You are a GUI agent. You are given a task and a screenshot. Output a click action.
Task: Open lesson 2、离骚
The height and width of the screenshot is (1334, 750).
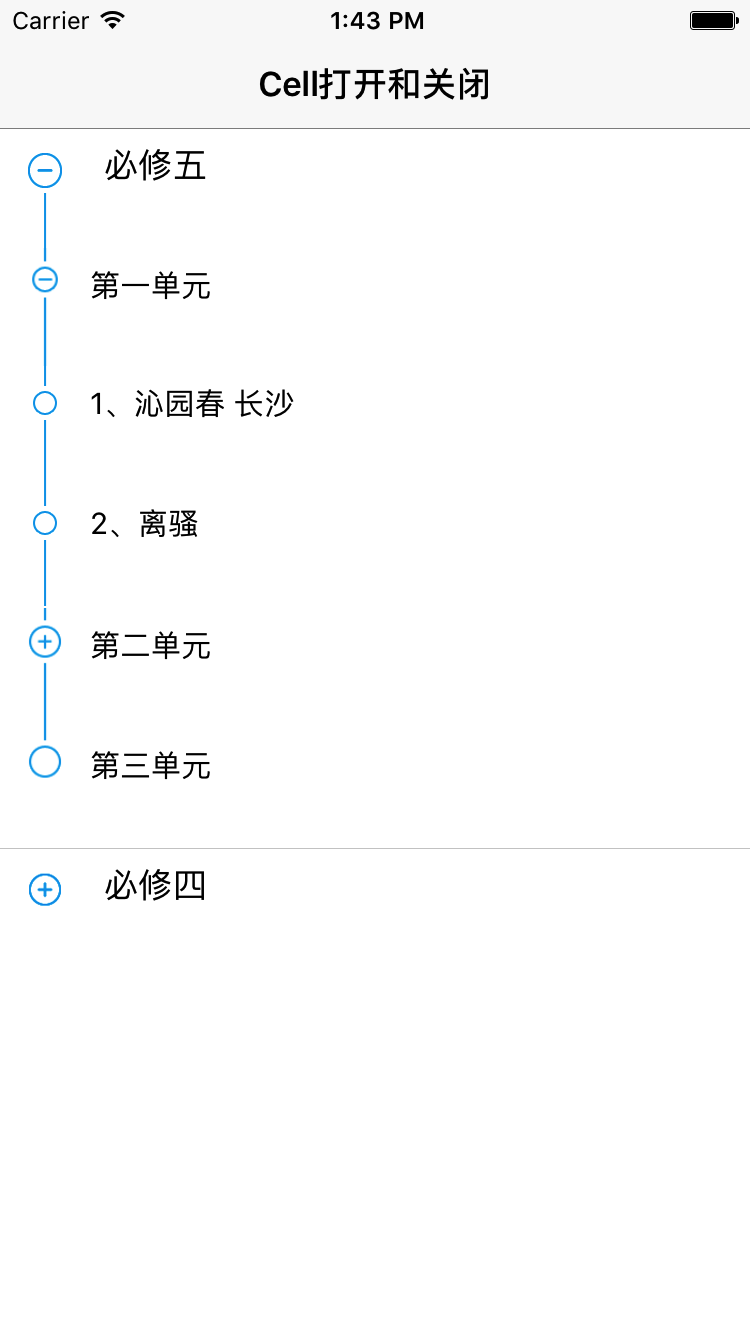(x=145, y=523)
